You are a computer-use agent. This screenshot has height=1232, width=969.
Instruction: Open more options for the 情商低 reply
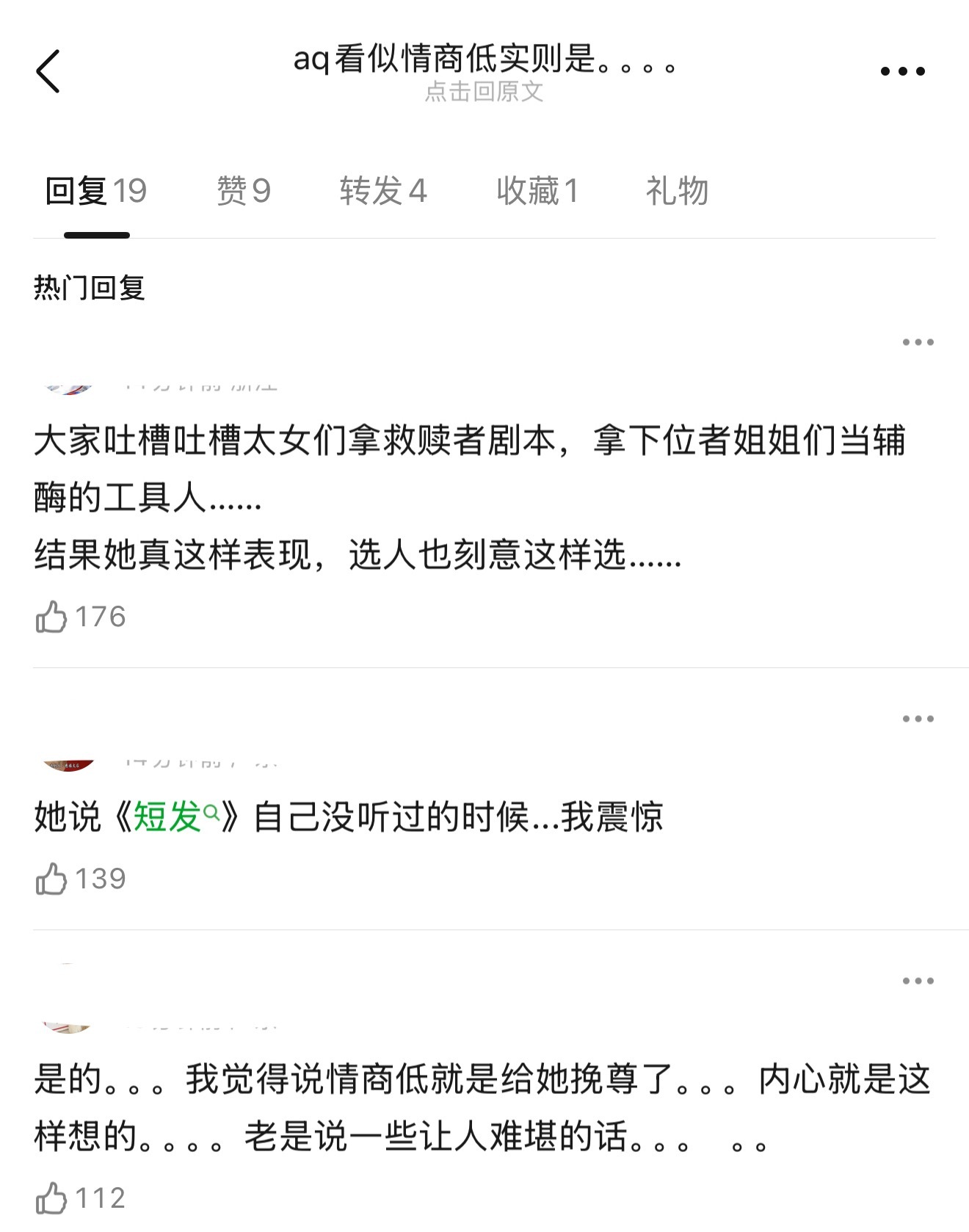(918, 981)
